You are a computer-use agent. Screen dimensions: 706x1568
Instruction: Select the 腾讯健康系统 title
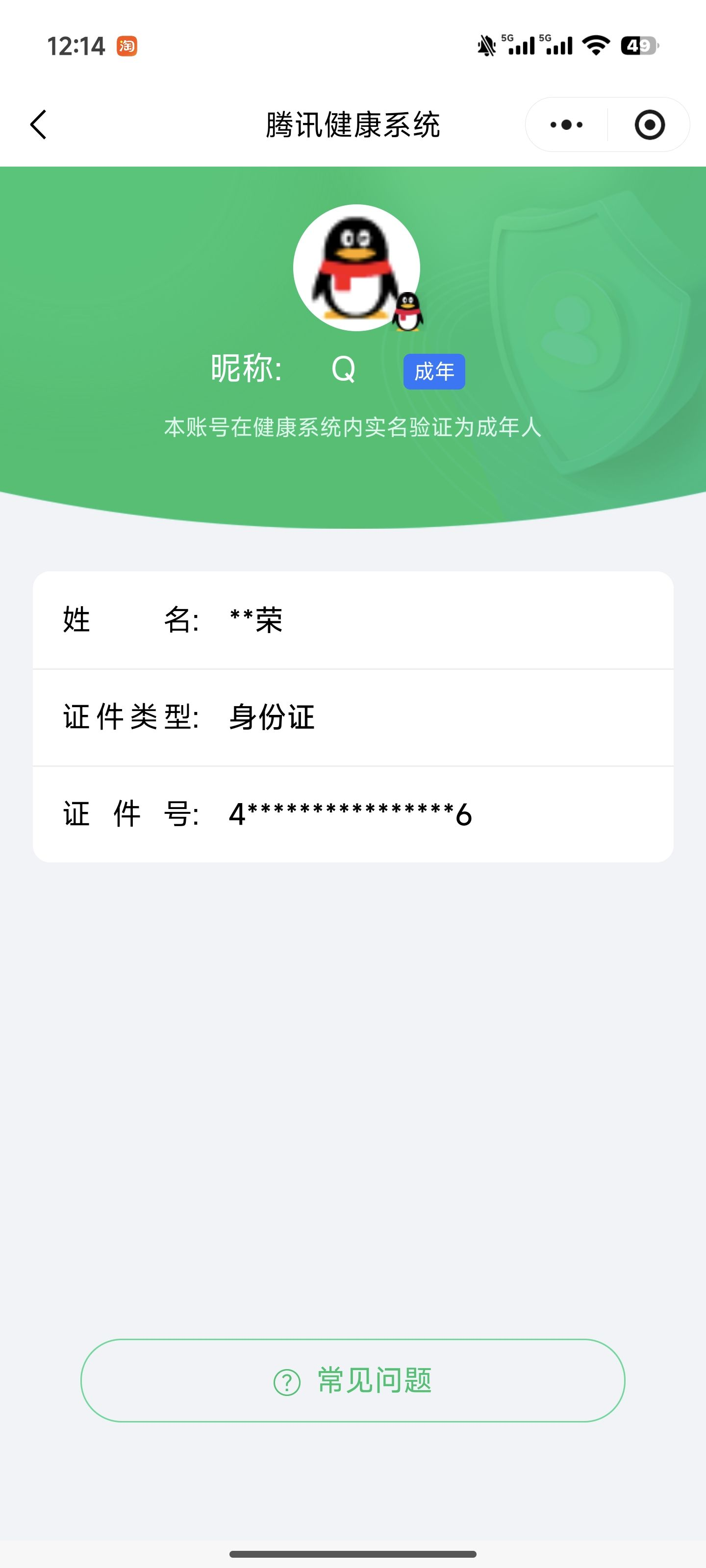click(x=353, y=124)
